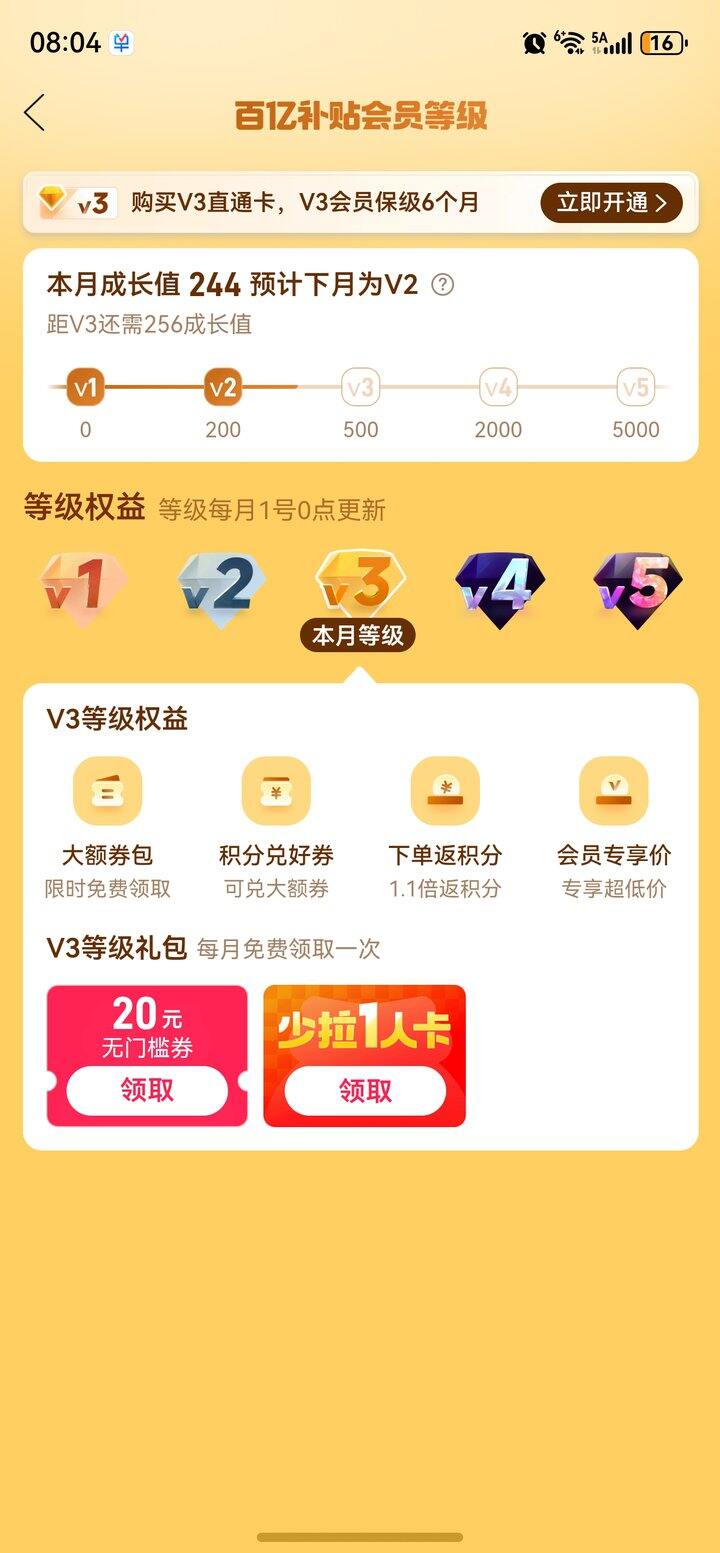Viewport: 720px width, 1553px height.
Task: Go back using the top-left arrow
Action: pos(35,113)
